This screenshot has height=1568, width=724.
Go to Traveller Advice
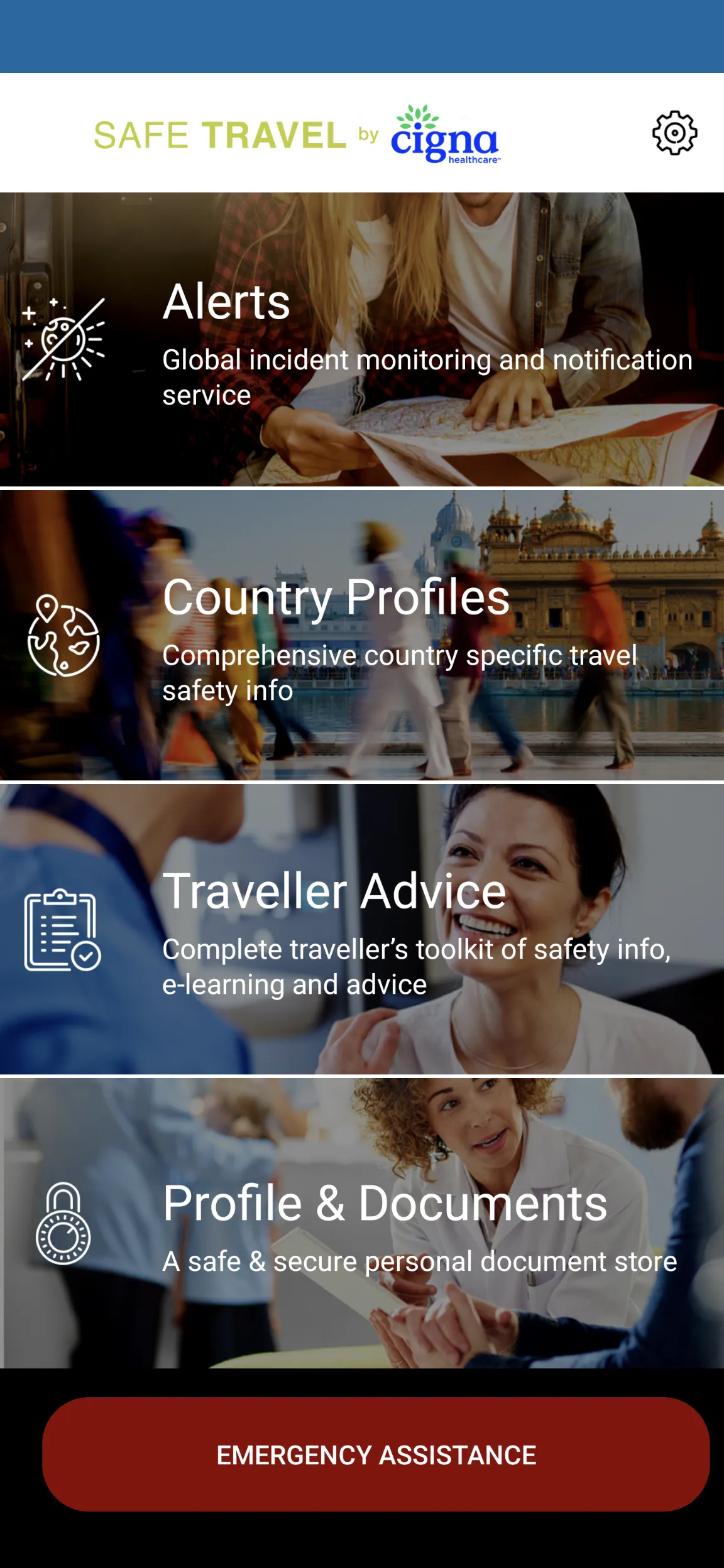pos(362,929)
